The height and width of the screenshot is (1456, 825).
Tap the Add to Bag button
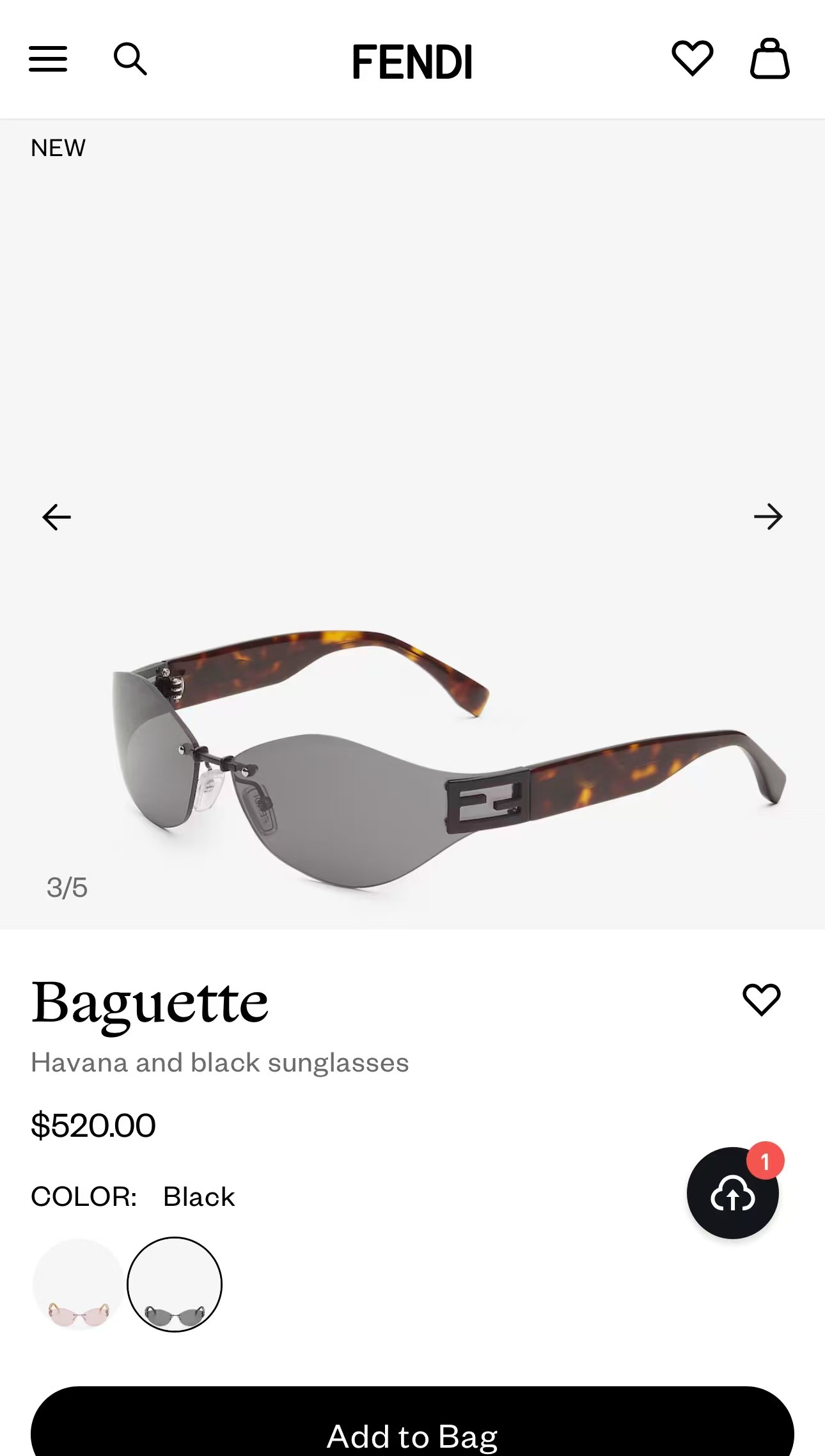pos(412,1428)
